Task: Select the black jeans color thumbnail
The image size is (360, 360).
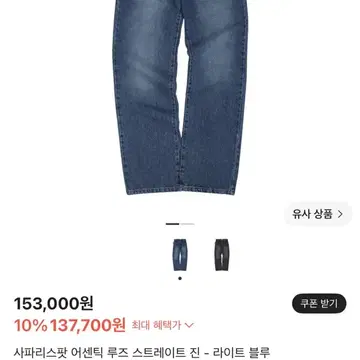Action: (221, 255)
